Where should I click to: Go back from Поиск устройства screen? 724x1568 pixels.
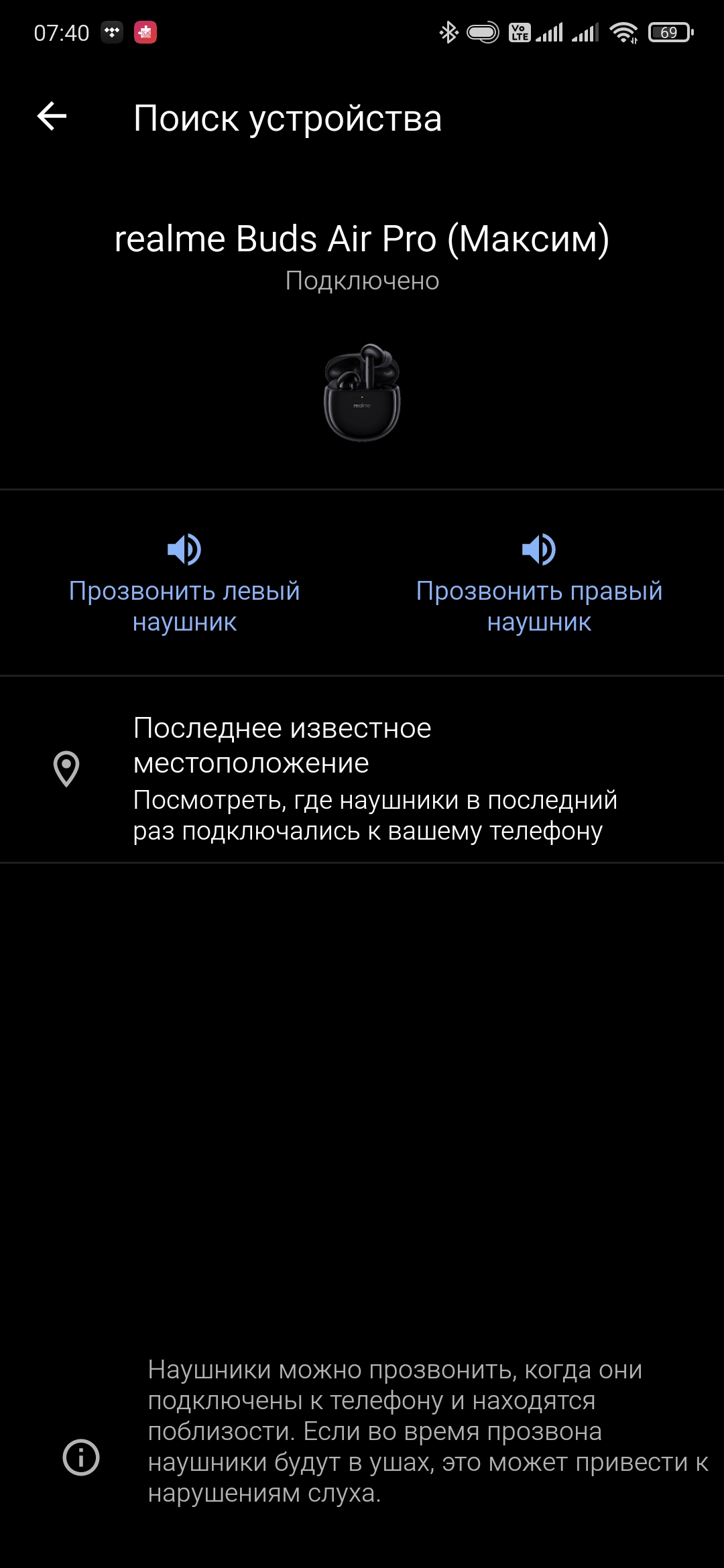(x=52, y=117)
